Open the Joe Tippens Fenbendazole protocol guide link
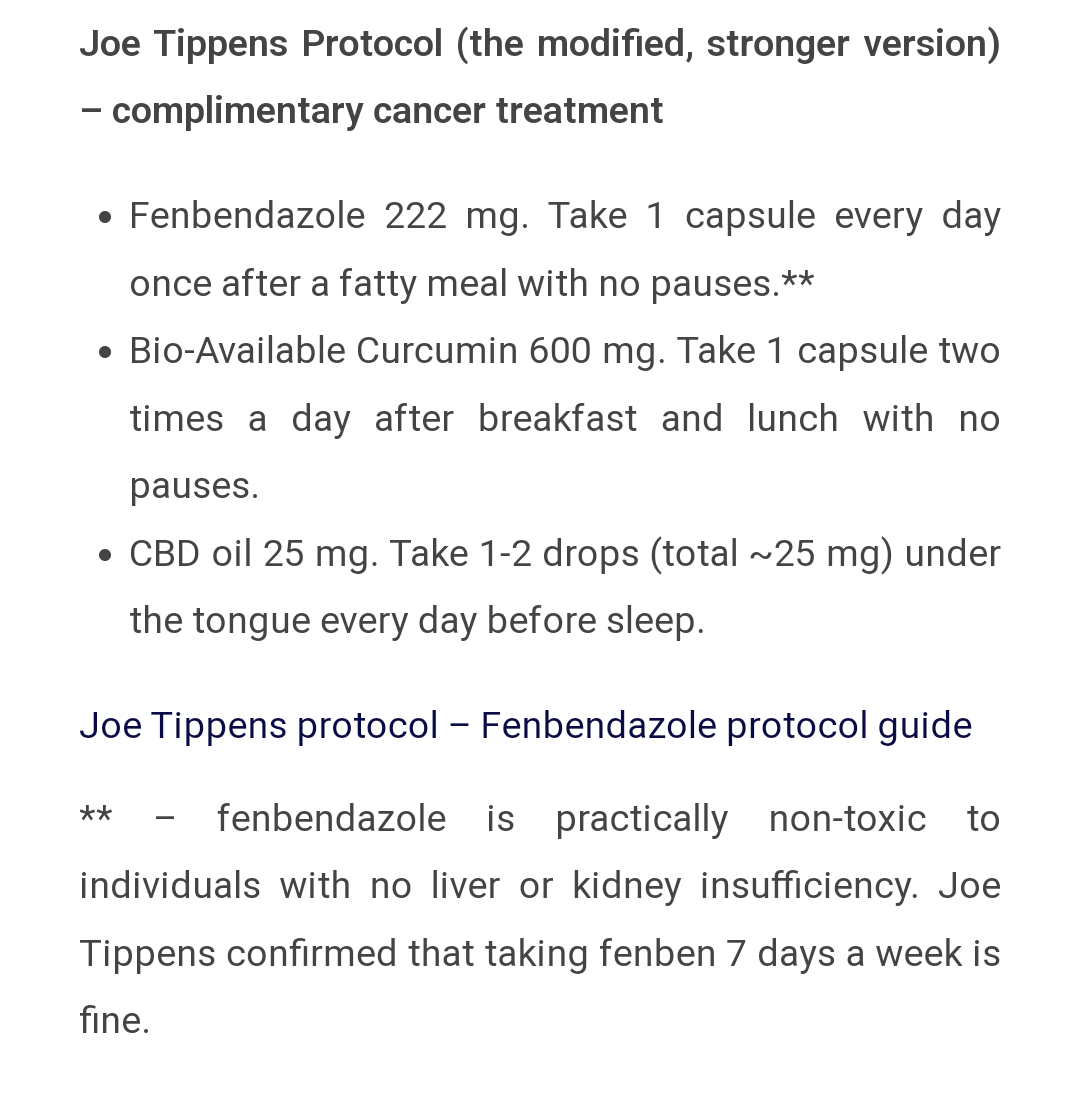The width and height of the screenshot is (1080, 1099). click(x=525, y=725)
